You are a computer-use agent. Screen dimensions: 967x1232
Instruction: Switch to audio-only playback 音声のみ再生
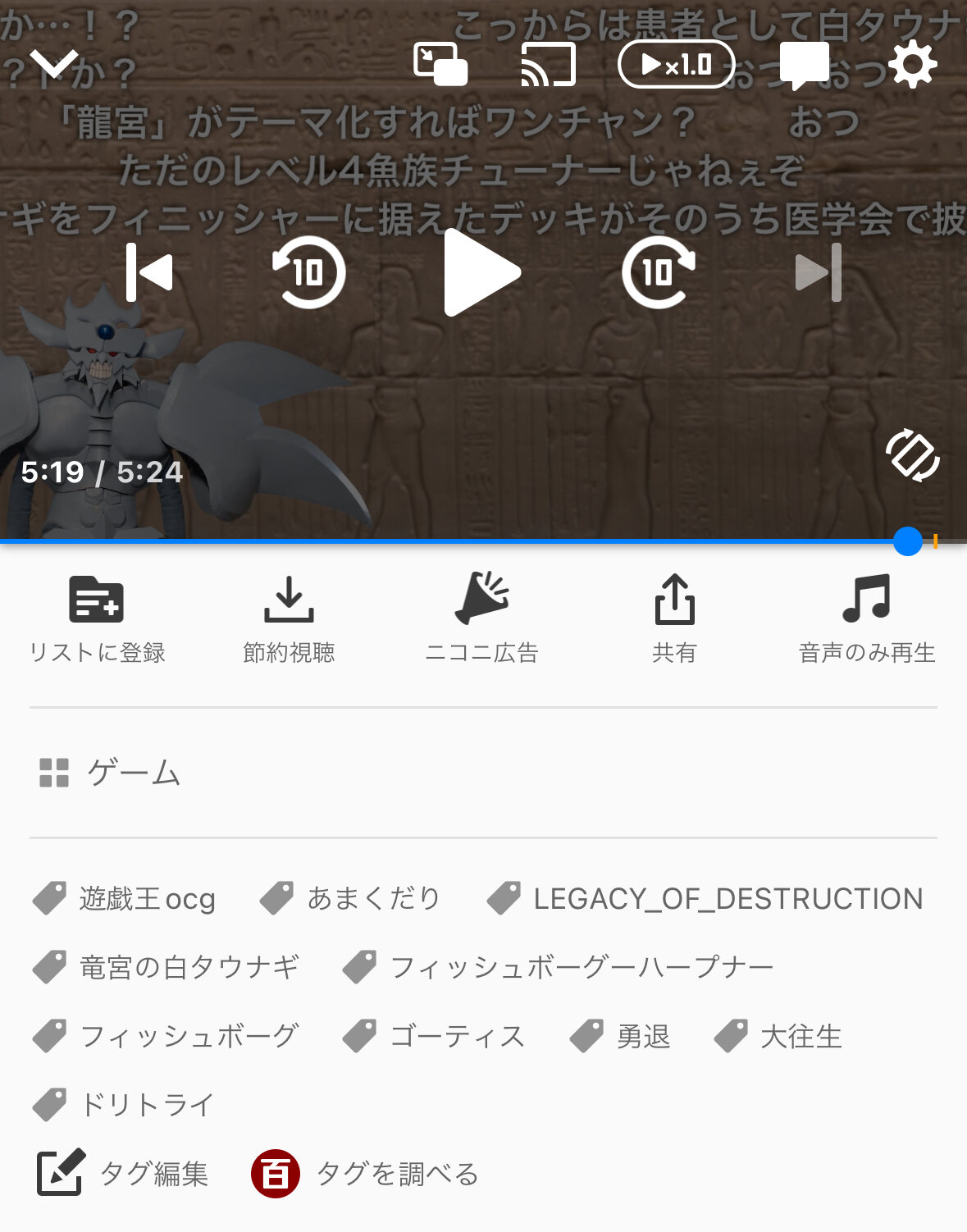pos(867,618)
